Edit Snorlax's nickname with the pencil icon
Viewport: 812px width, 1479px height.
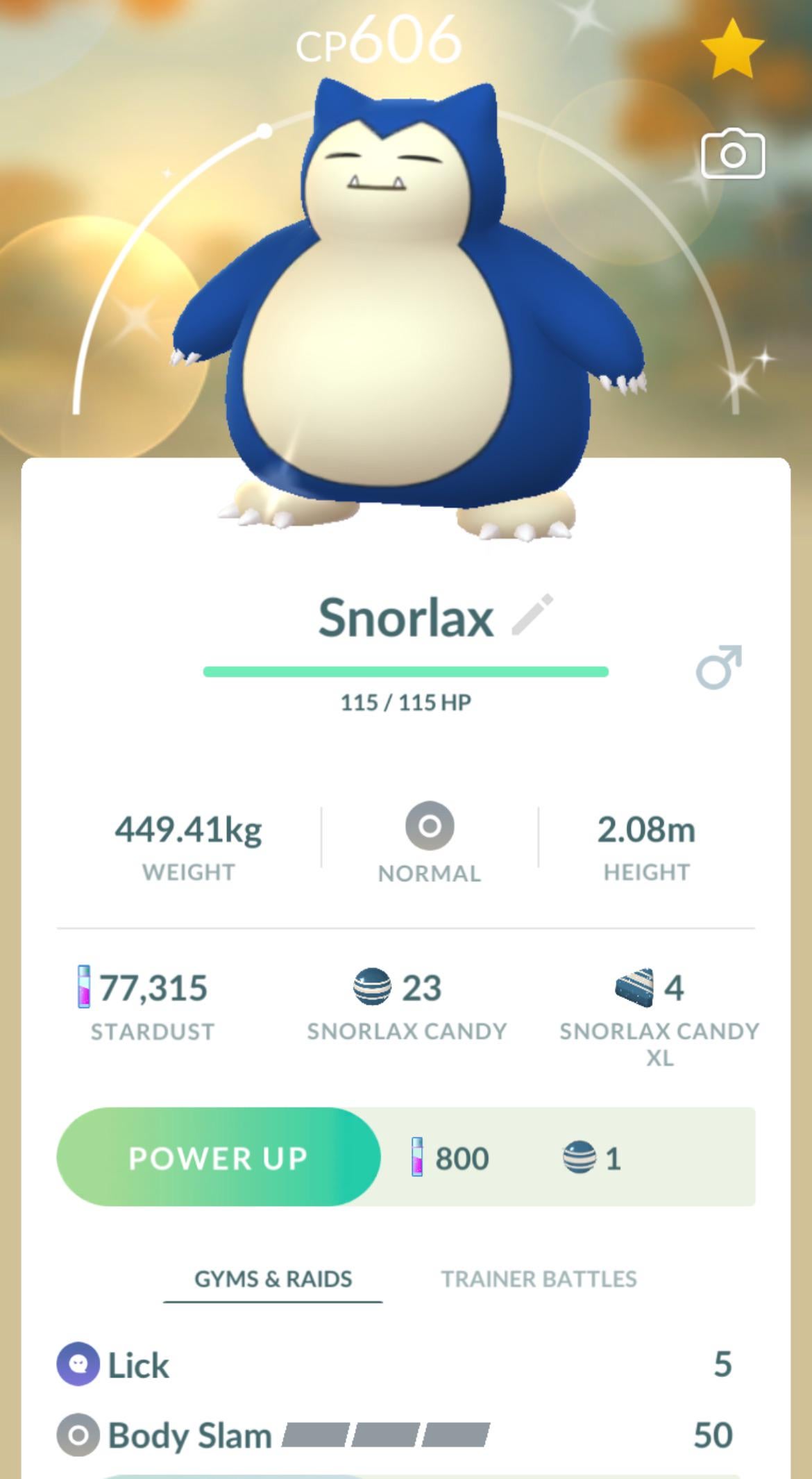pos(532,615)
